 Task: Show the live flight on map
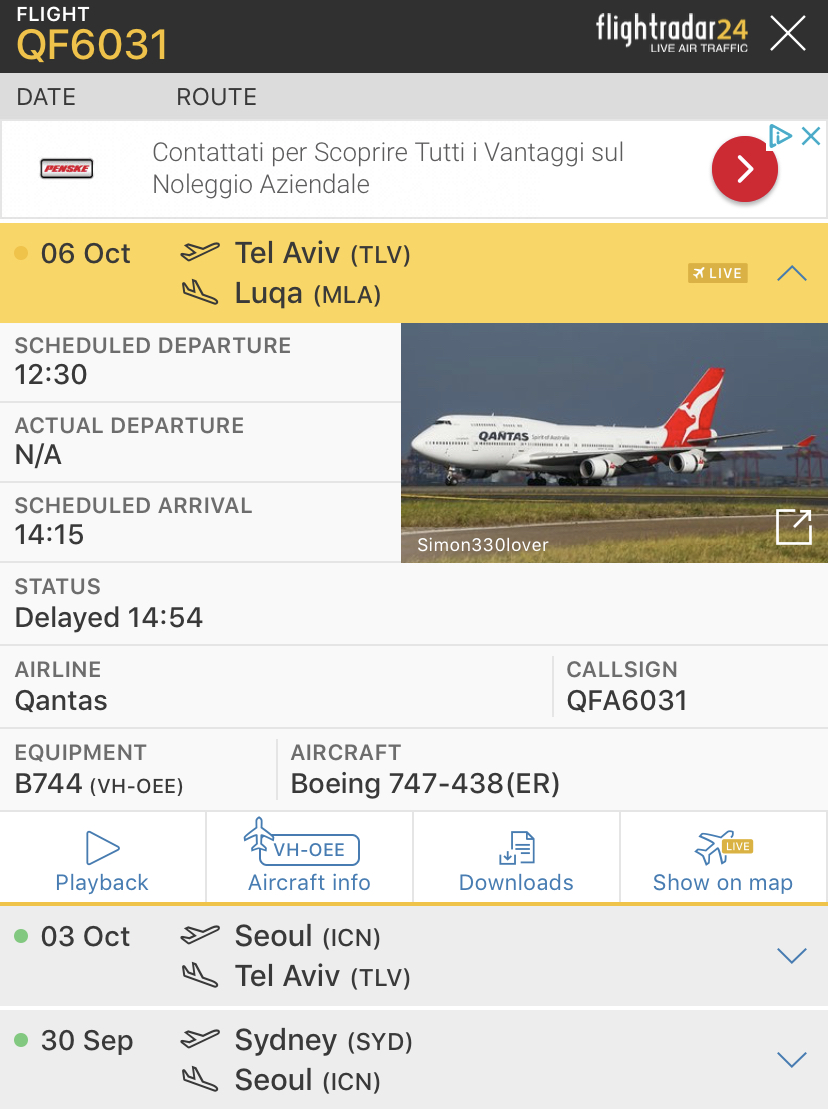[x=723, y=859]
